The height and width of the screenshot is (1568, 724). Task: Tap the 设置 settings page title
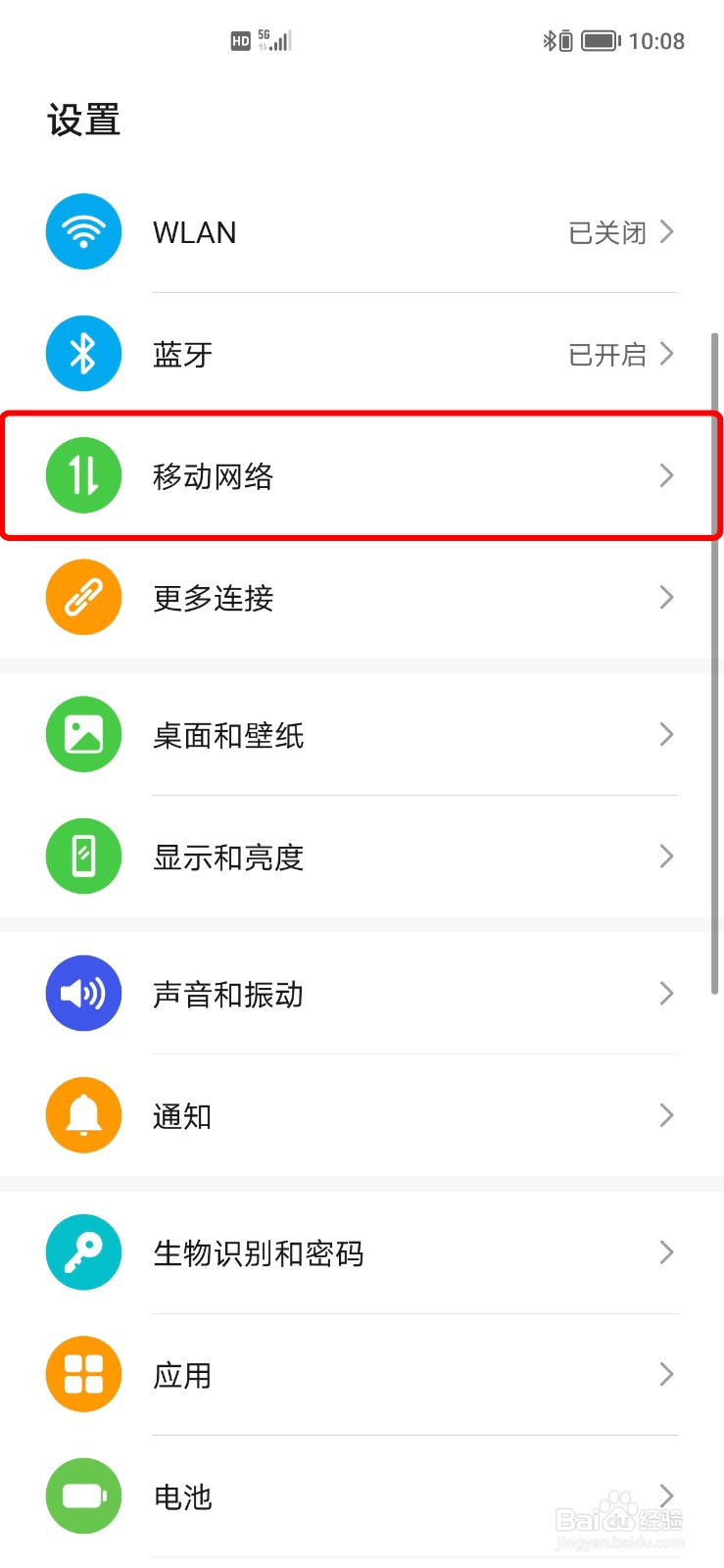pos(83,118)
